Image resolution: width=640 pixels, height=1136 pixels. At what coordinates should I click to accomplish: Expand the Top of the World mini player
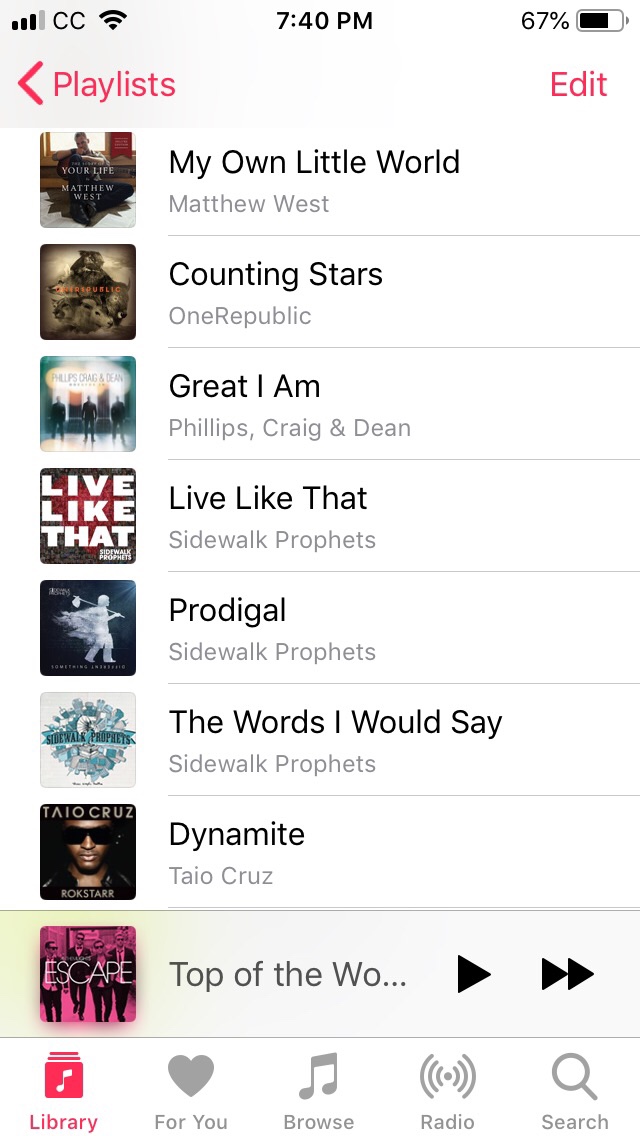point(287,974)
